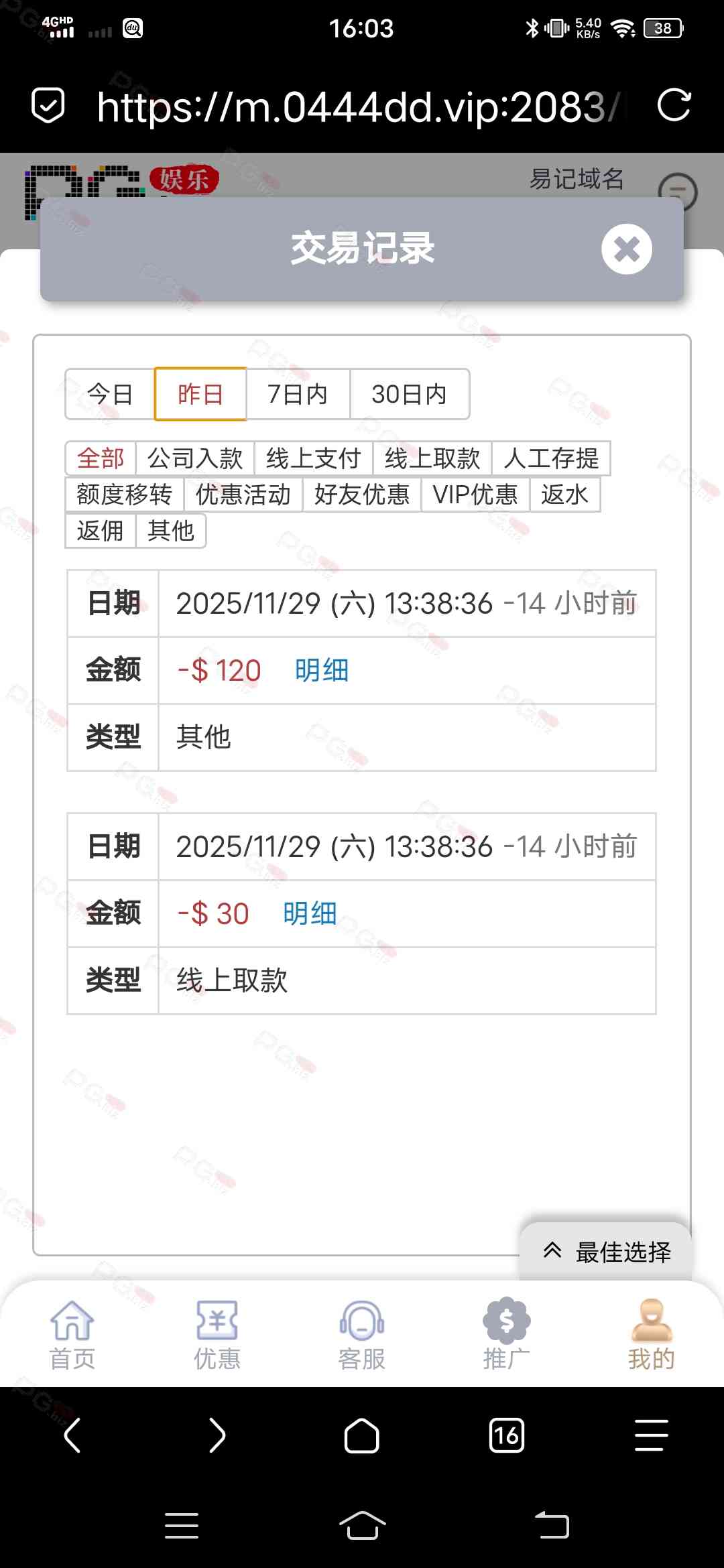724x1568 pixels.
Task: Close the 交易记录 dialog
Action: tap(626, 249)
